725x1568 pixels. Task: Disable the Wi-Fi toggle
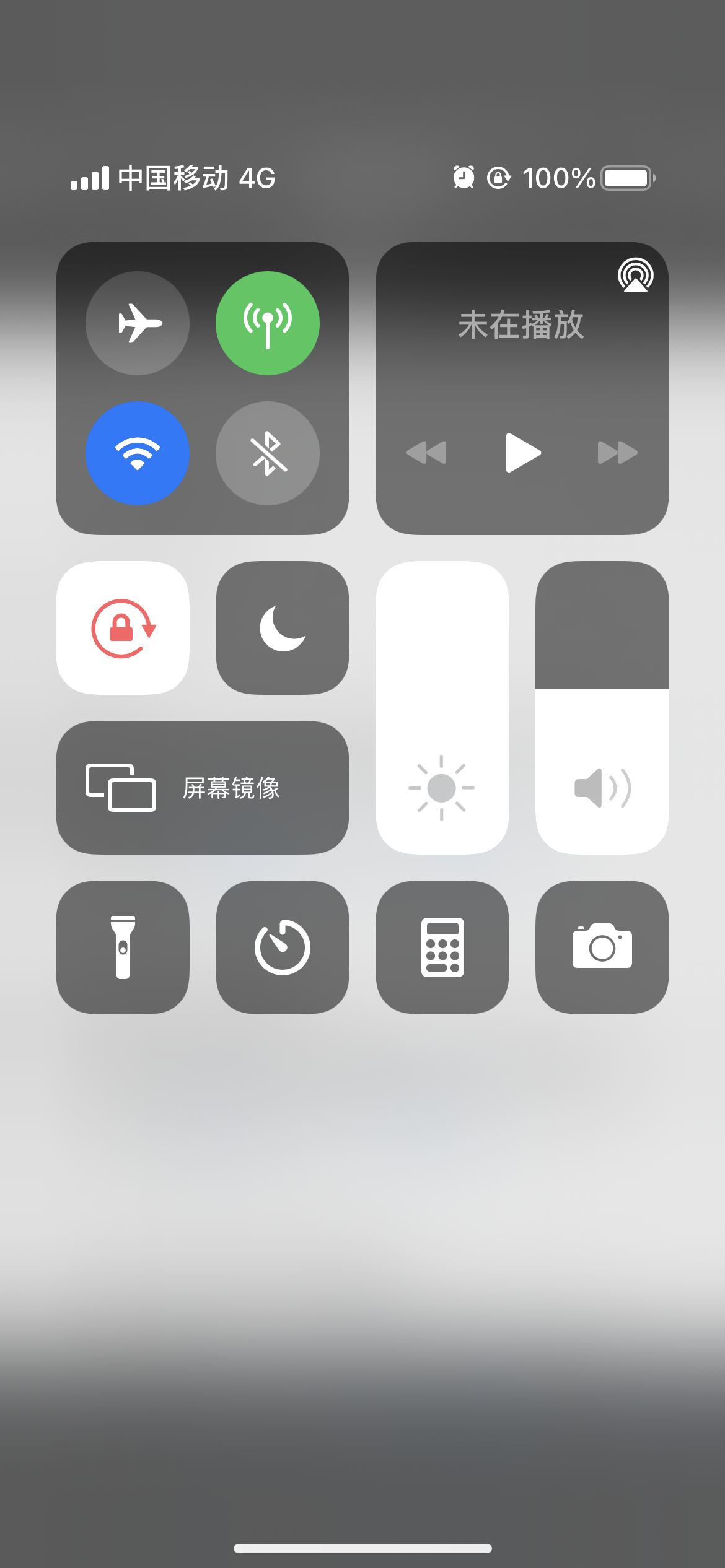(138, 453)
